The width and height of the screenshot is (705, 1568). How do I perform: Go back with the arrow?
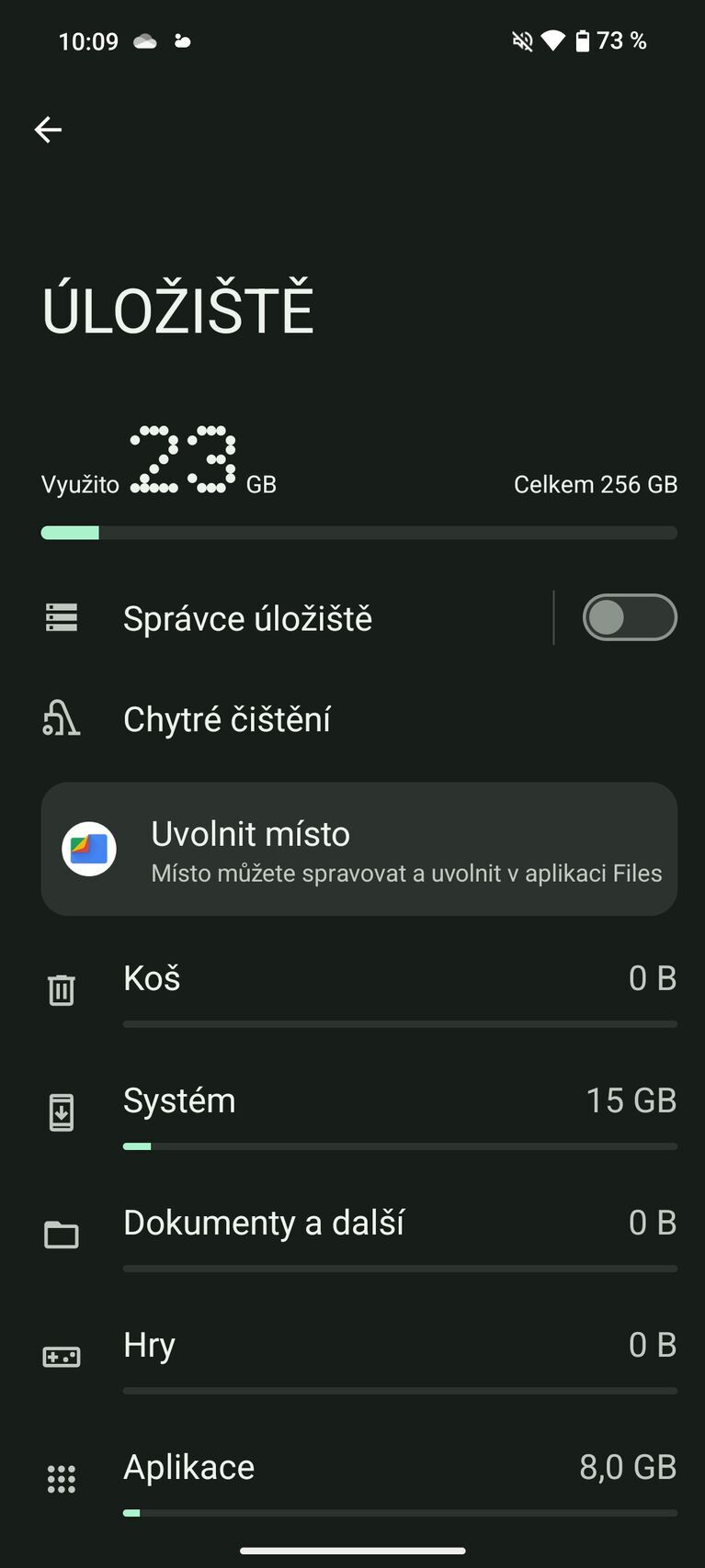pyautogui.click(x=48, y=129)
